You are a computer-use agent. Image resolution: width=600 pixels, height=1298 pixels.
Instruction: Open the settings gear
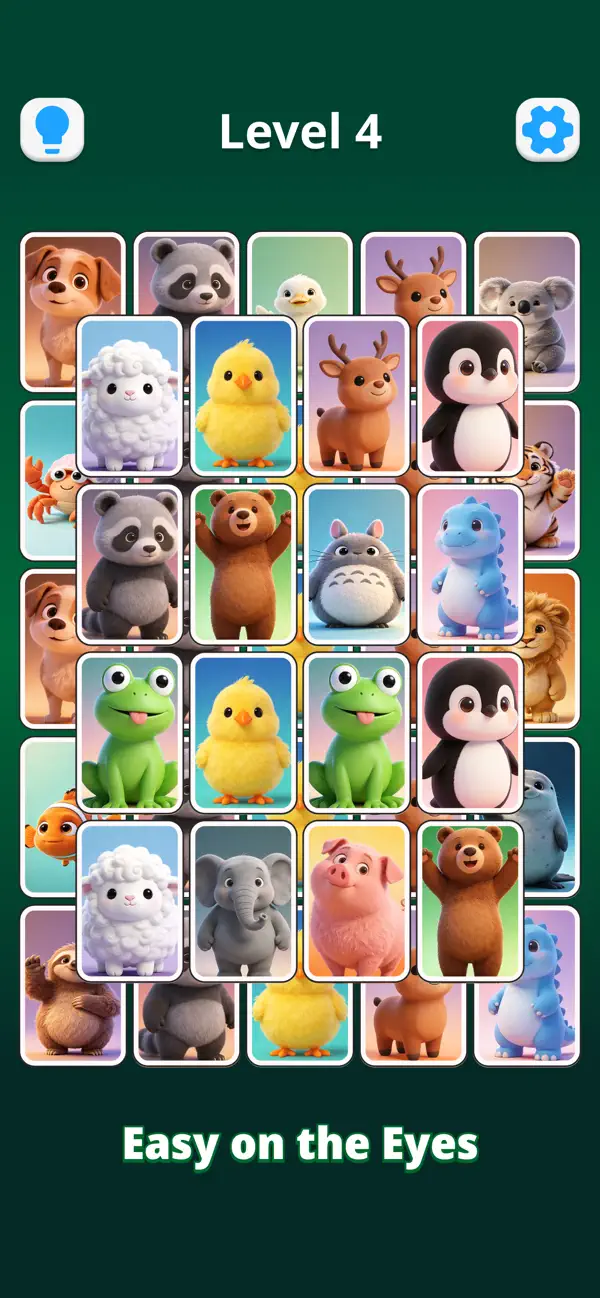(x=548, y=129)
